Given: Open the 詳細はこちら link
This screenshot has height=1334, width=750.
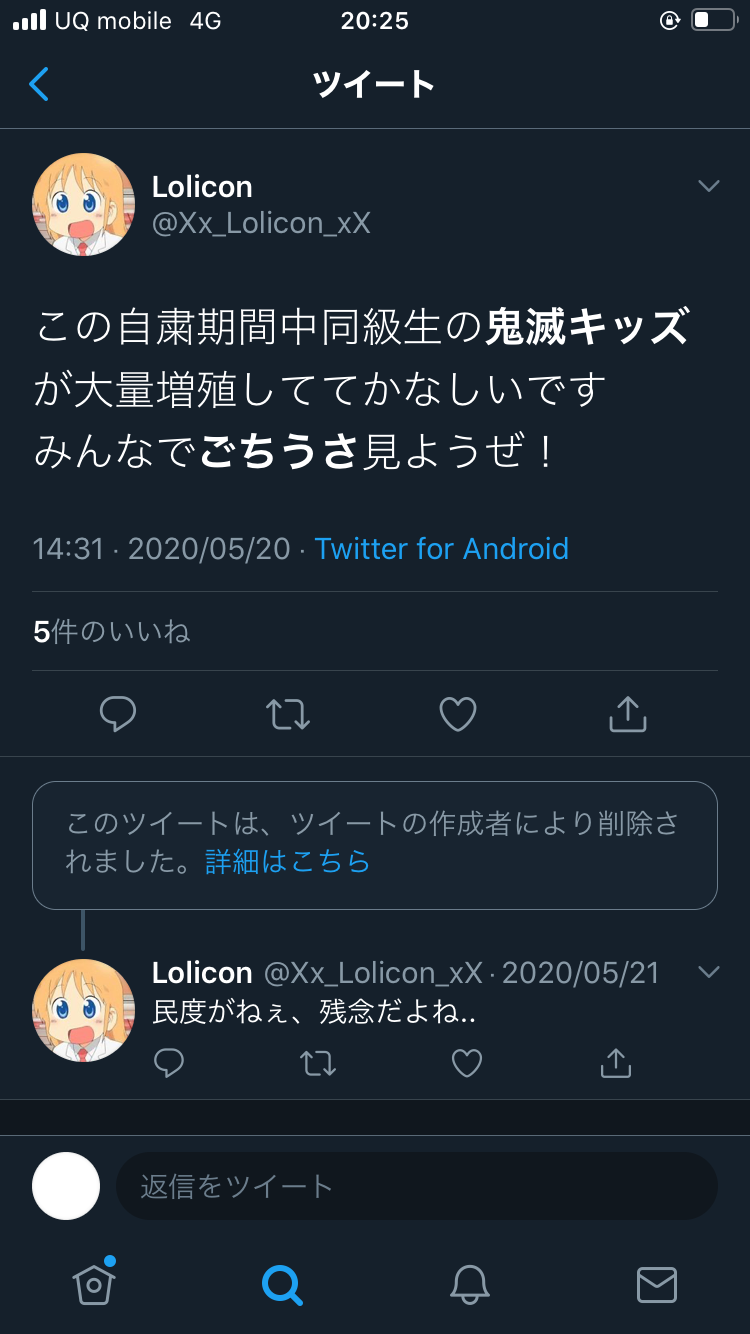Looking at the screenshot, I should tap(288, 861).
